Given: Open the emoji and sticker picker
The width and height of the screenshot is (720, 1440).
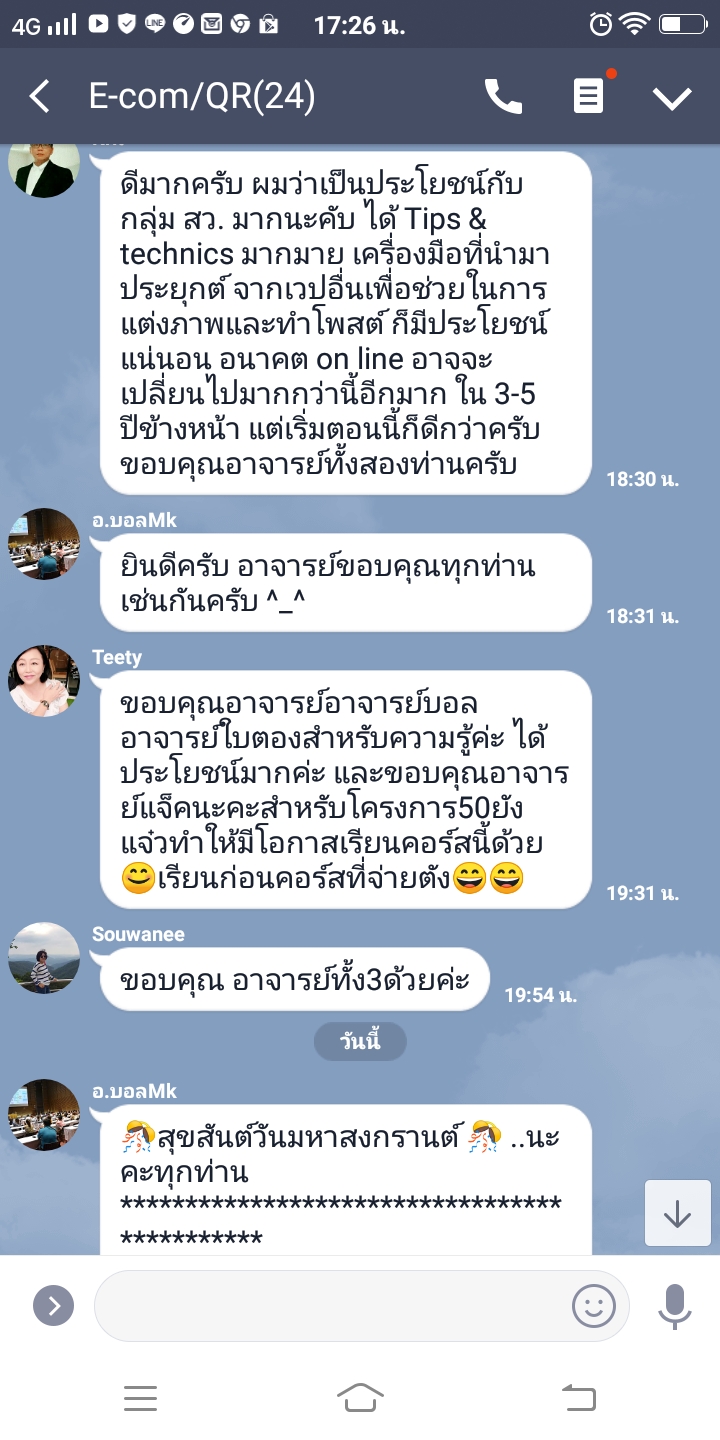Looking at the screenshot, I should (x=593, y=1305).
